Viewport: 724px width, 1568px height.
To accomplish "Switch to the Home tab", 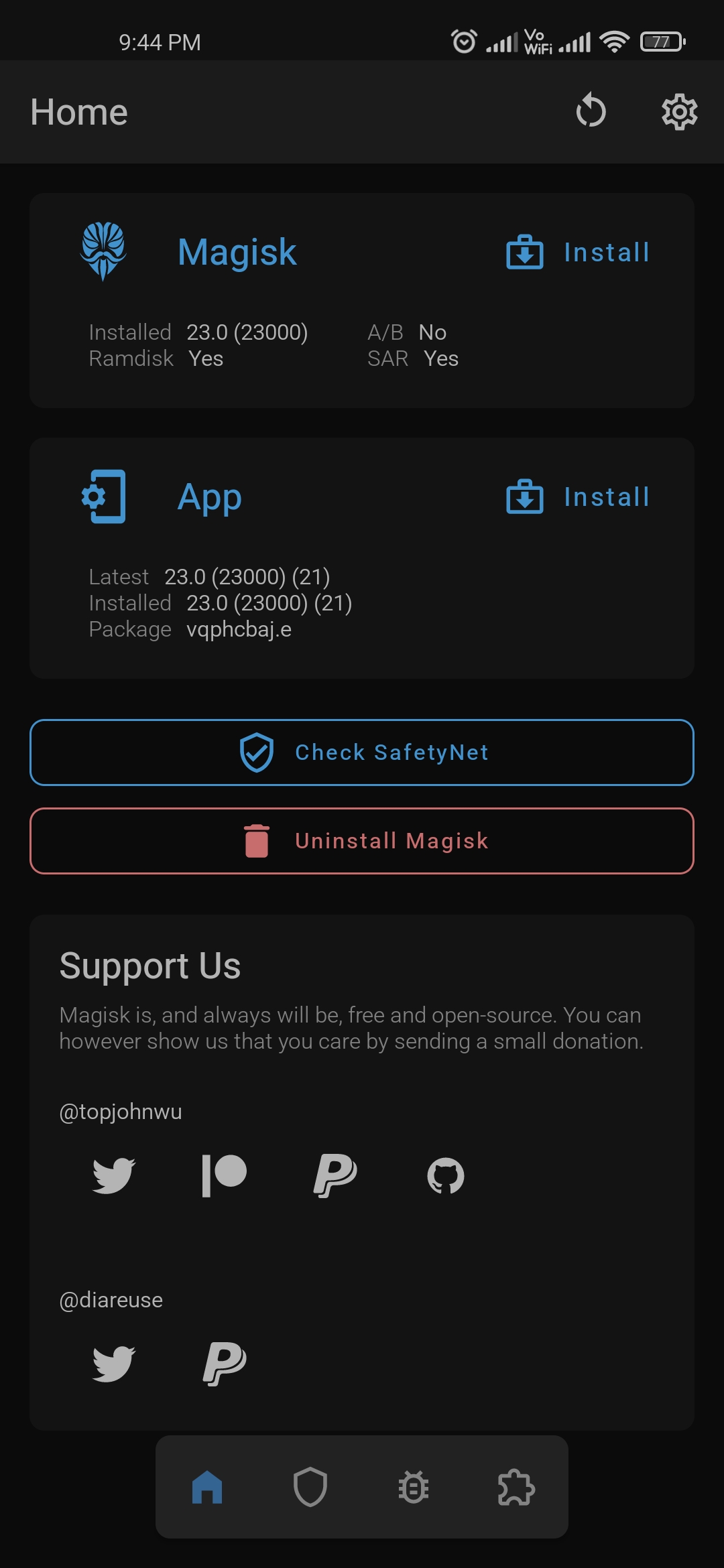I will 207,1487.
